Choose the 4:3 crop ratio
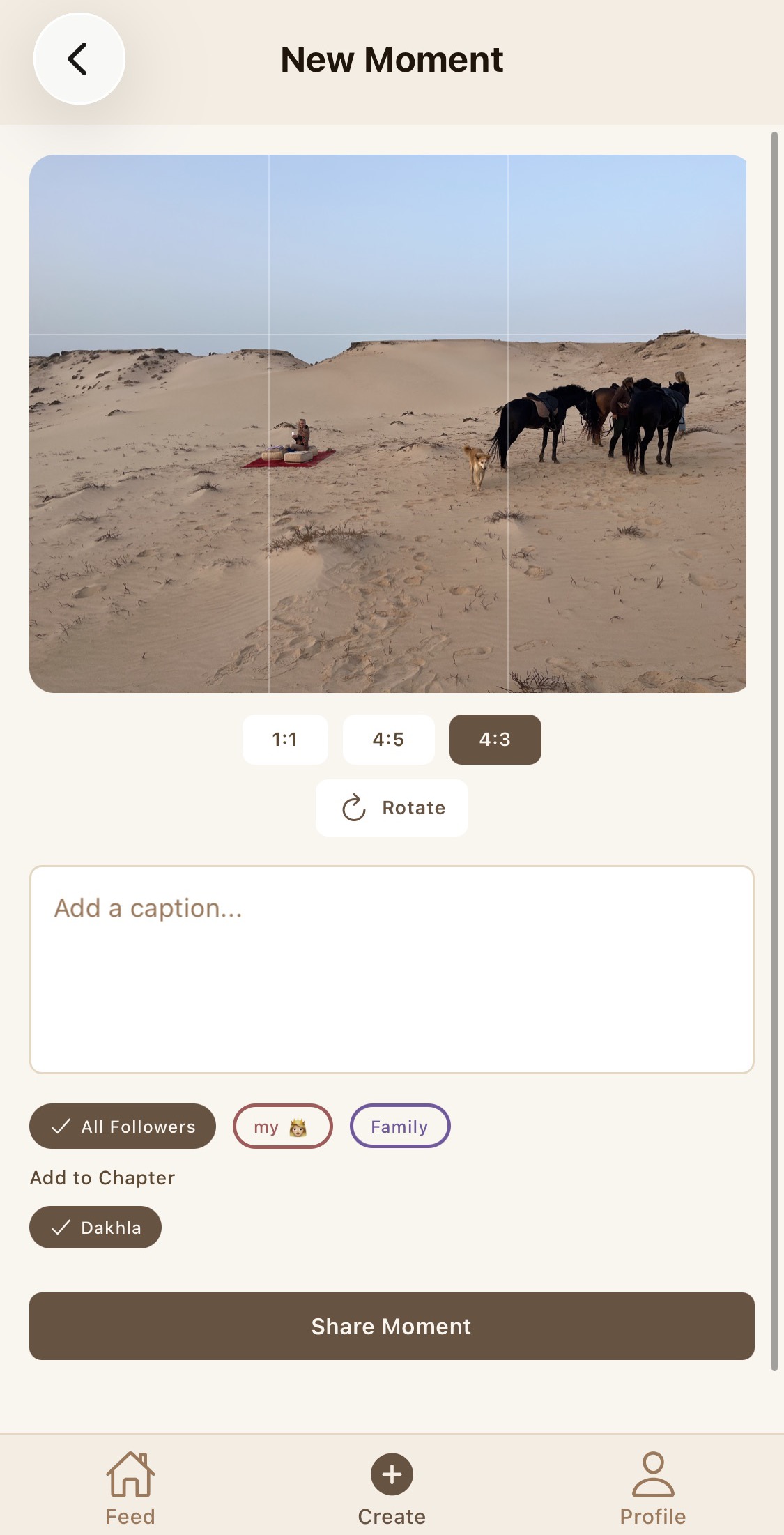The height and width of the screenshot is (1535, 784). (495, 739)
